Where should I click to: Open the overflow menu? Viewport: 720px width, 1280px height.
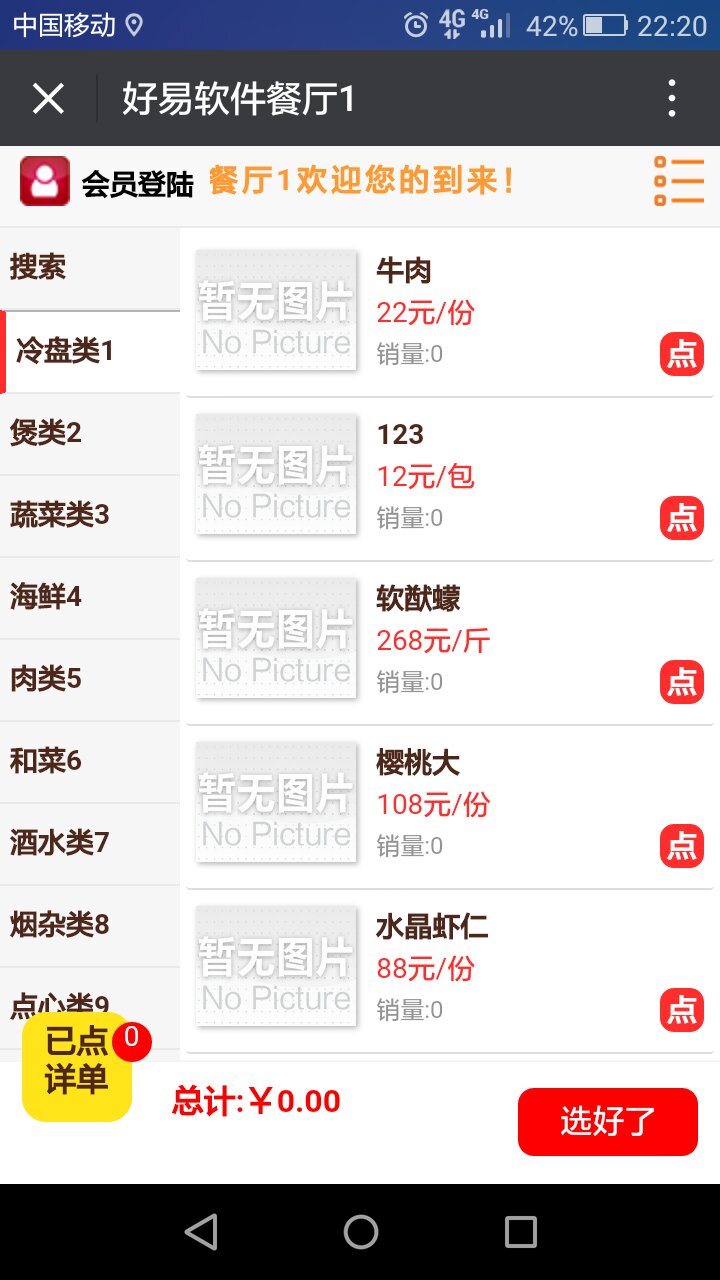click(672, 99)
